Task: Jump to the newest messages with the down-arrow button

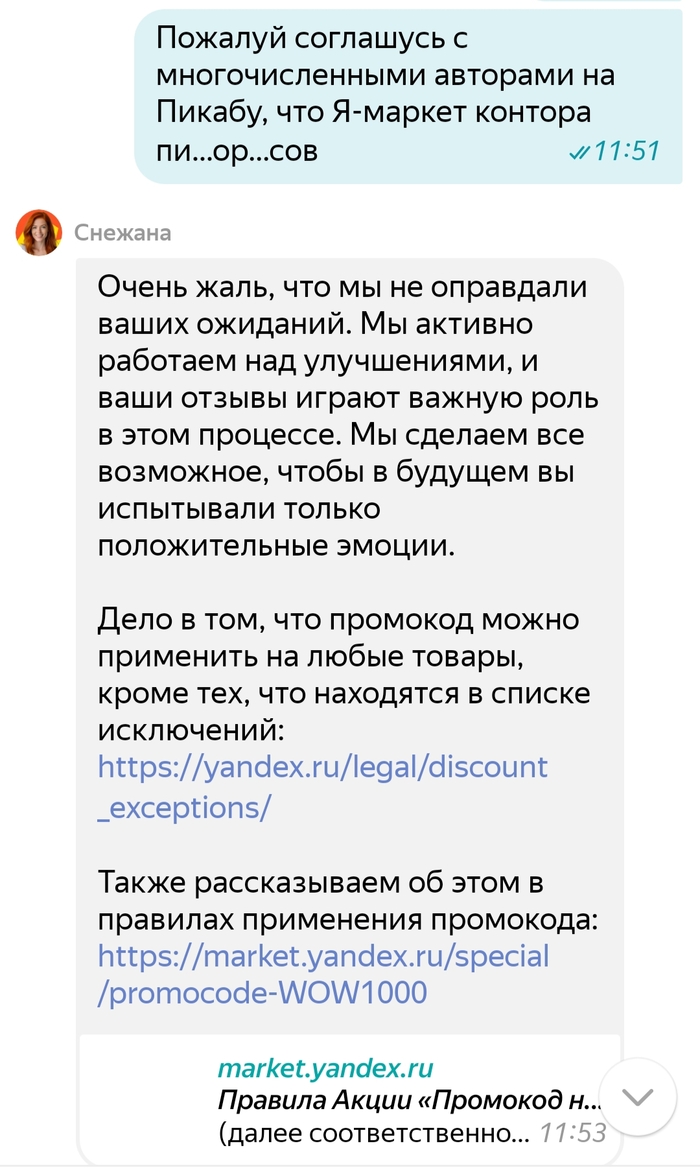Action: coord(639,1097)
